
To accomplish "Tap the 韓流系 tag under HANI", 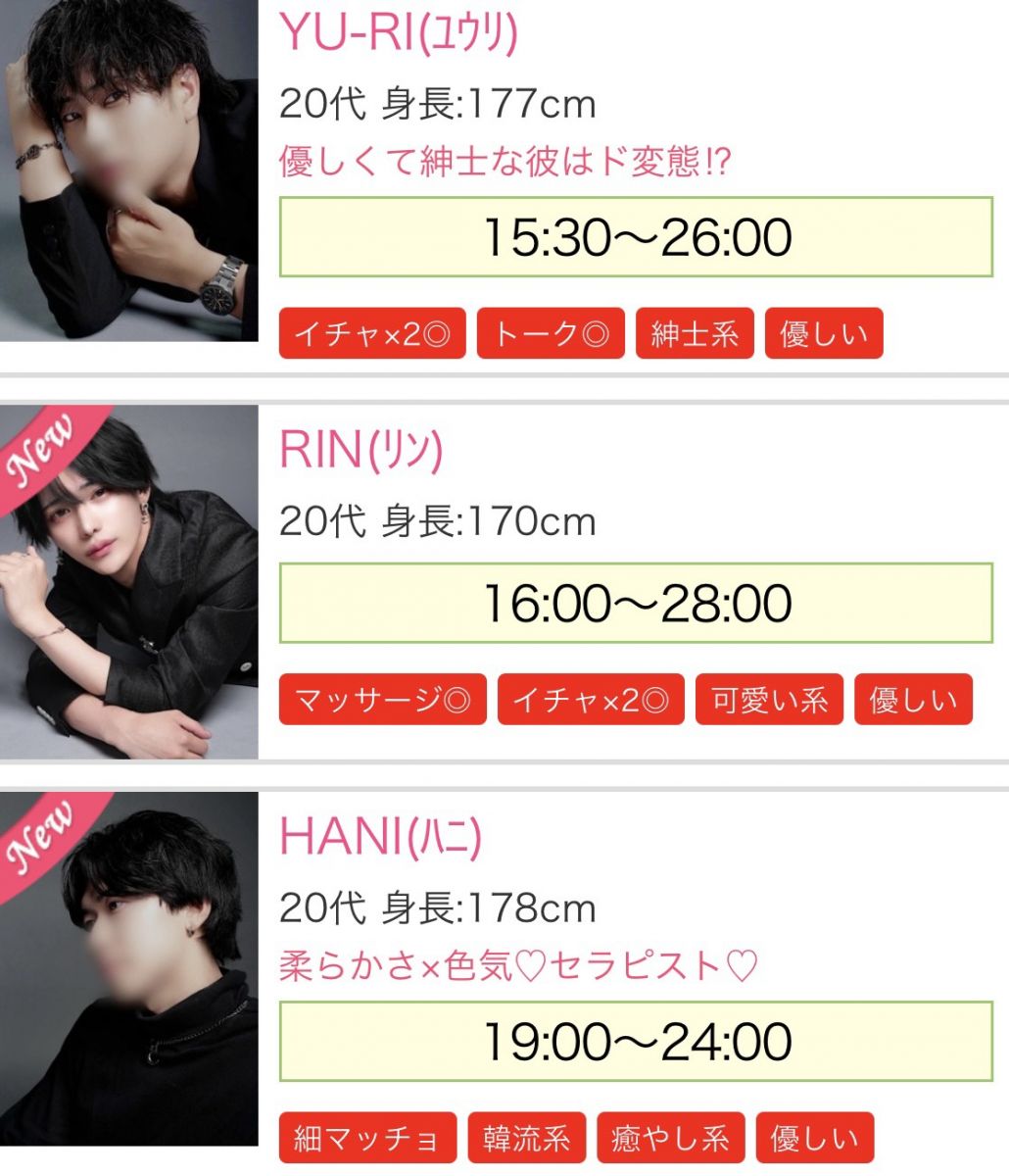I will pos(526,1138).
